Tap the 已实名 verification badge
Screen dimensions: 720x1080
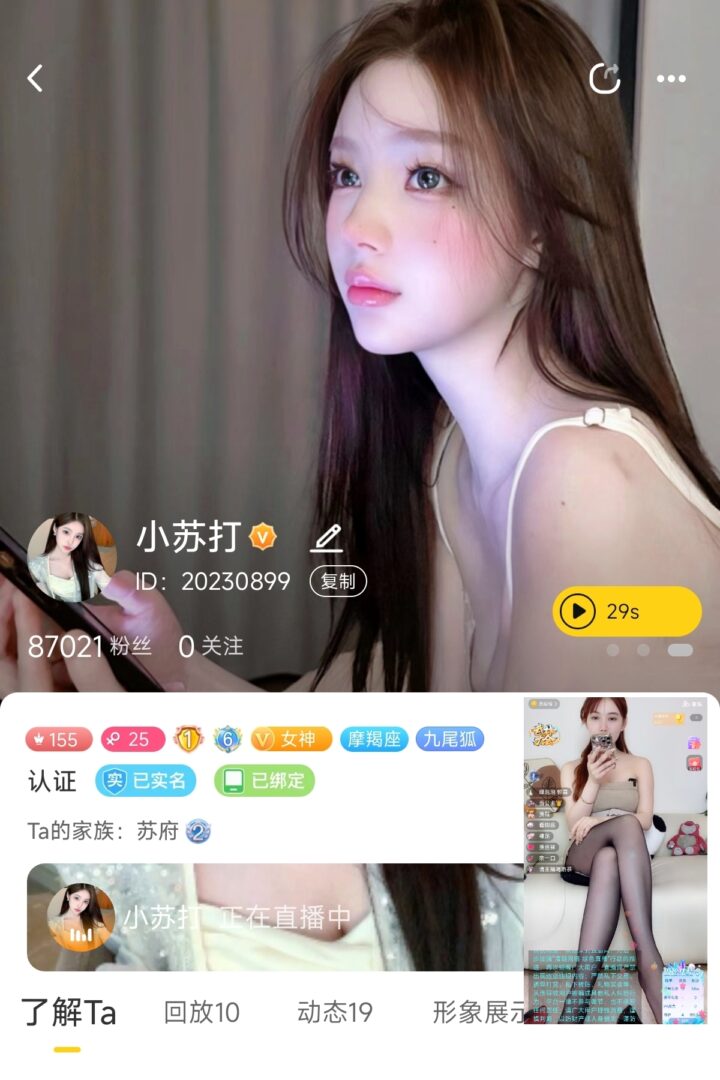click(x=146, y=781)
